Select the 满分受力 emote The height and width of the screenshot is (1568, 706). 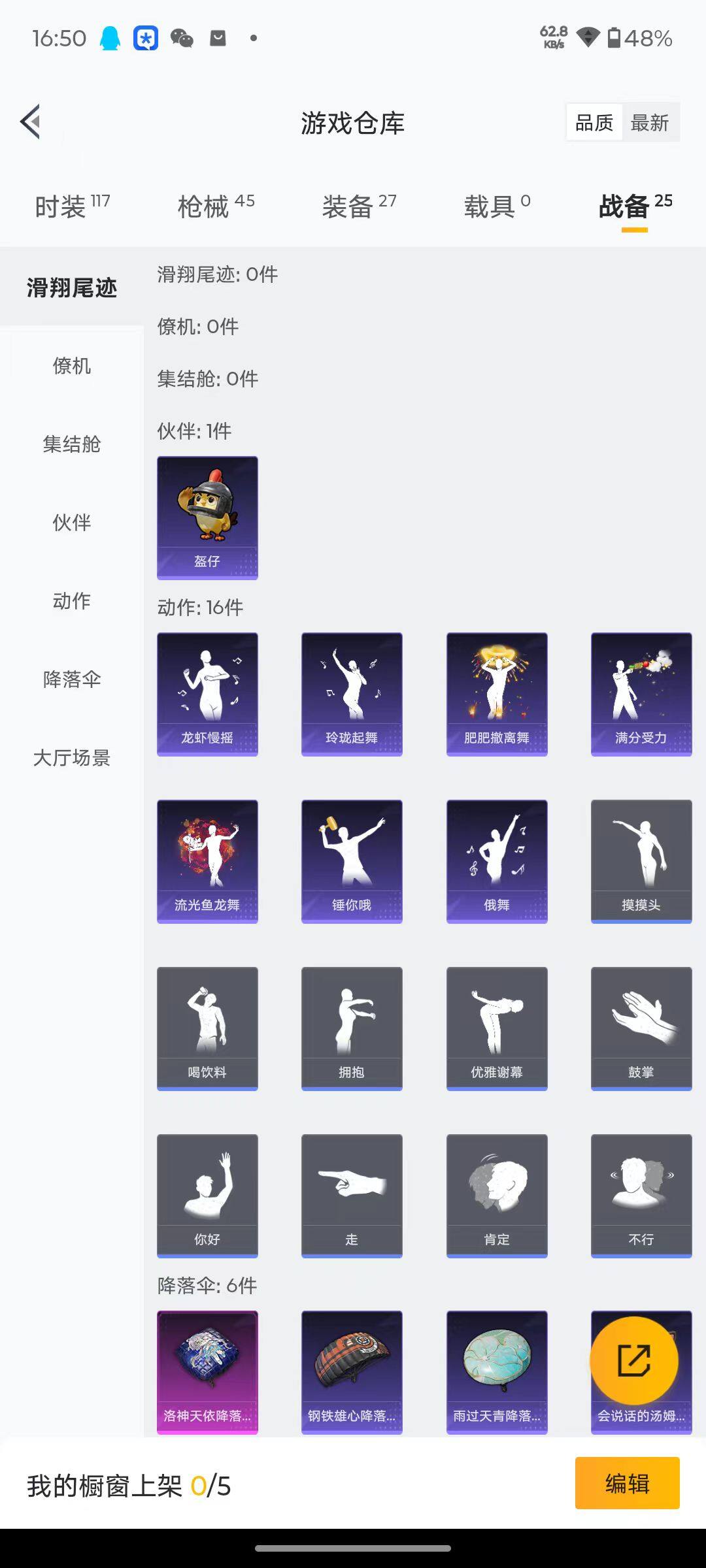coord(641,693)
